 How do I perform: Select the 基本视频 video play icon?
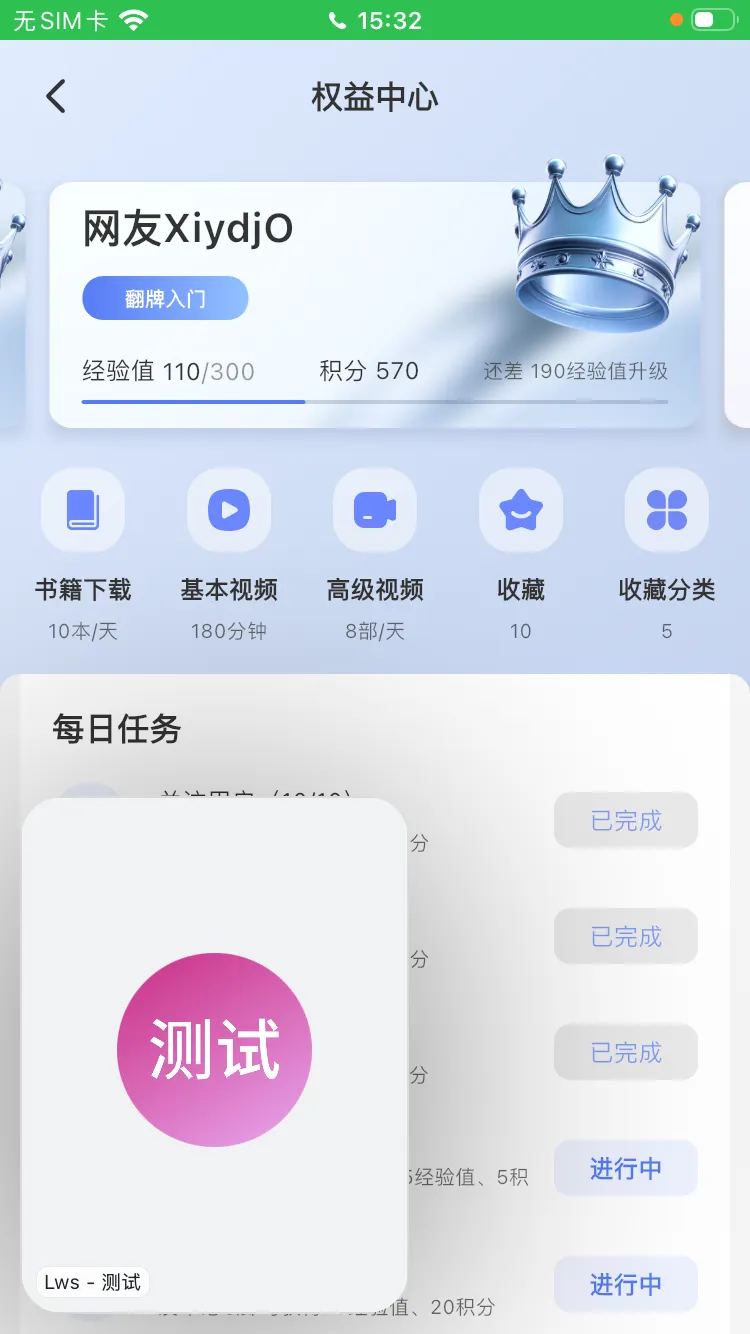coord(229,510)
